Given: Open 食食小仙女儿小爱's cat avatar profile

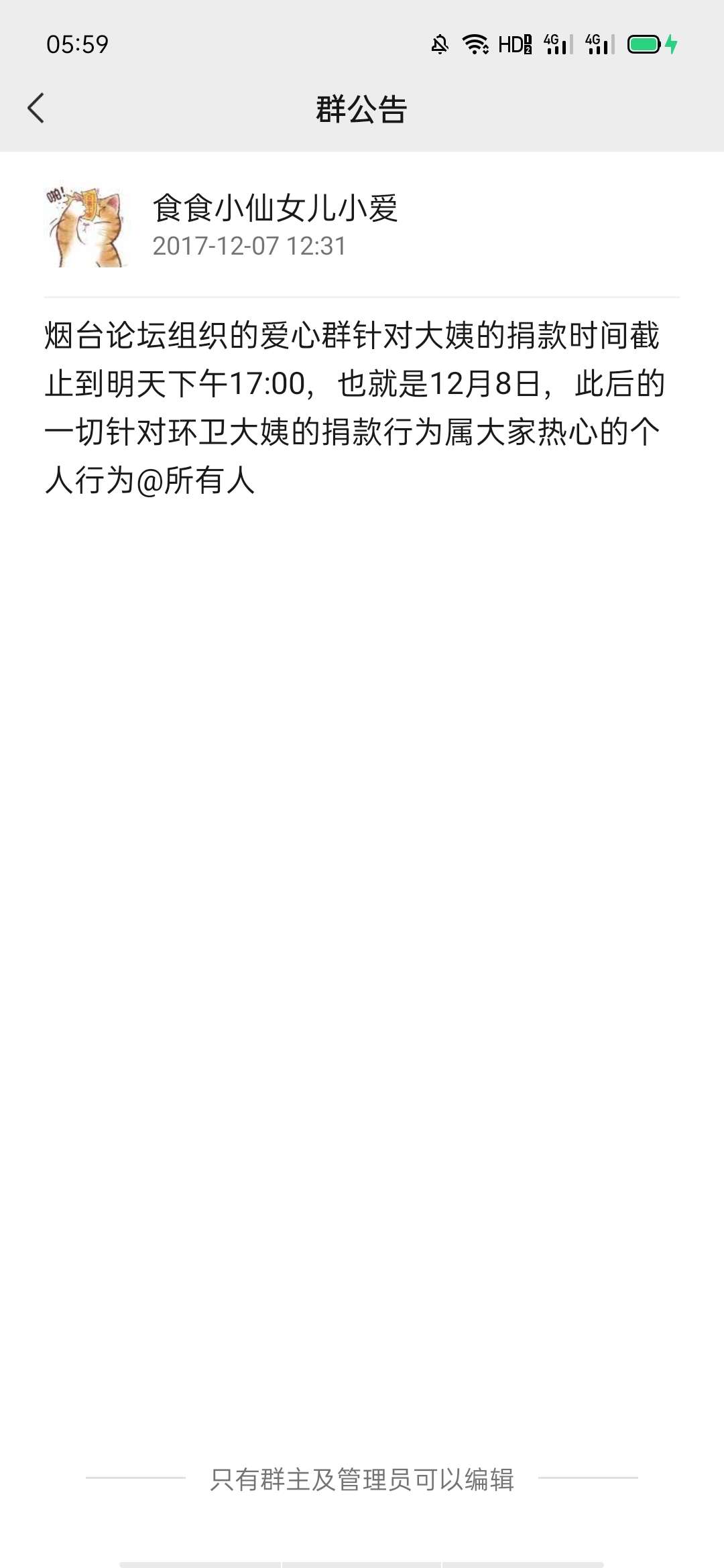Looking at the screenshot, I should click(86, 226).
